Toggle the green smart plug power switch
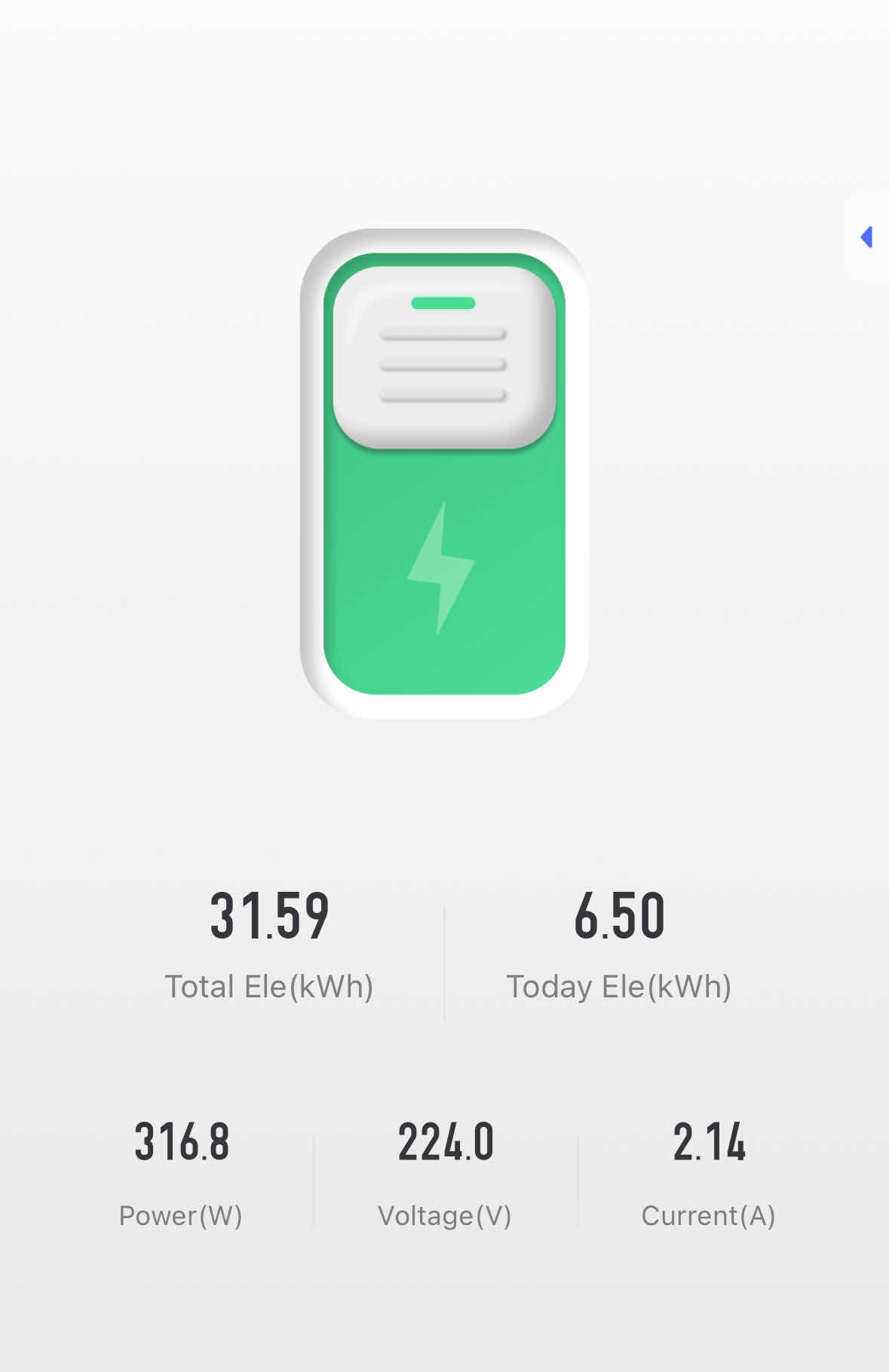 pos(444,473)
